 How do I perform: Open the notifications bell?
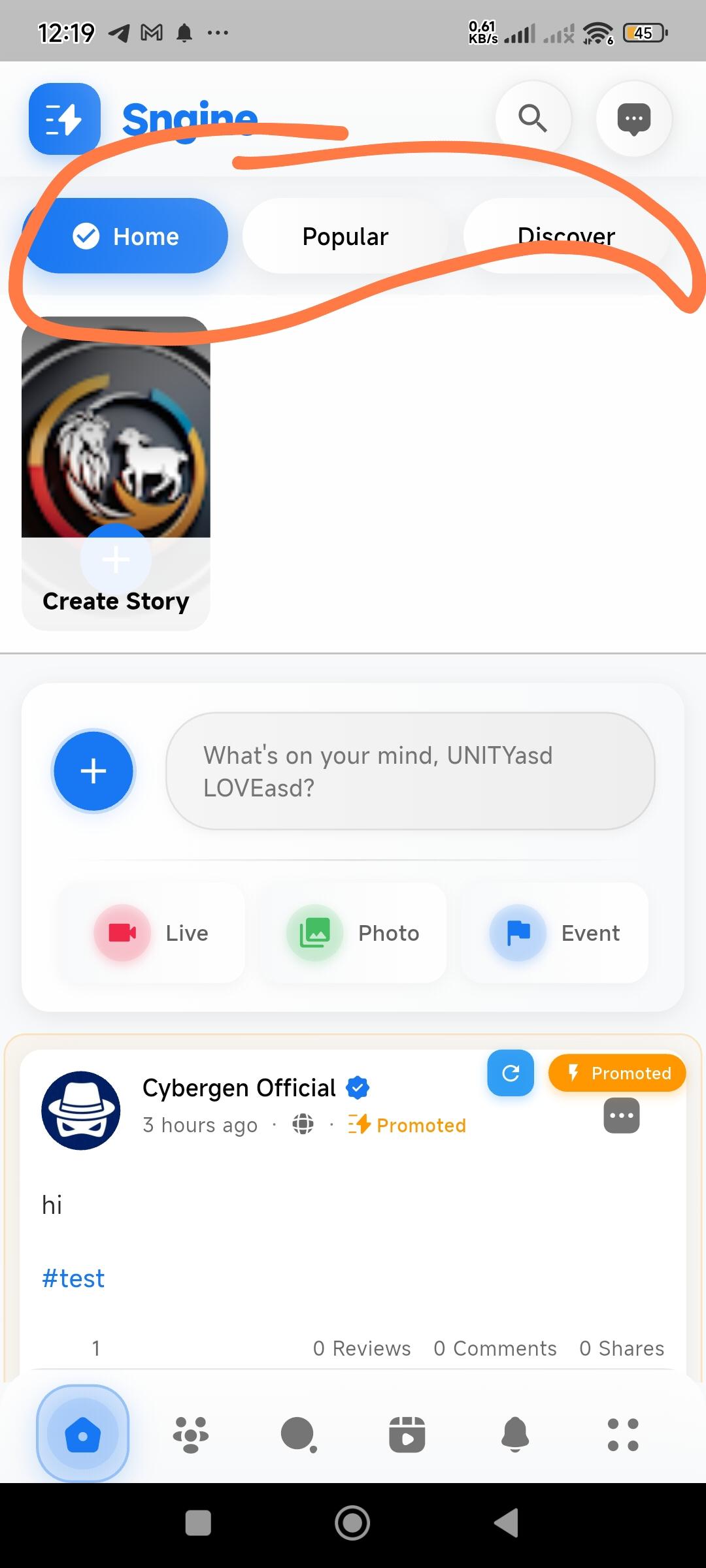[515, 1435]
